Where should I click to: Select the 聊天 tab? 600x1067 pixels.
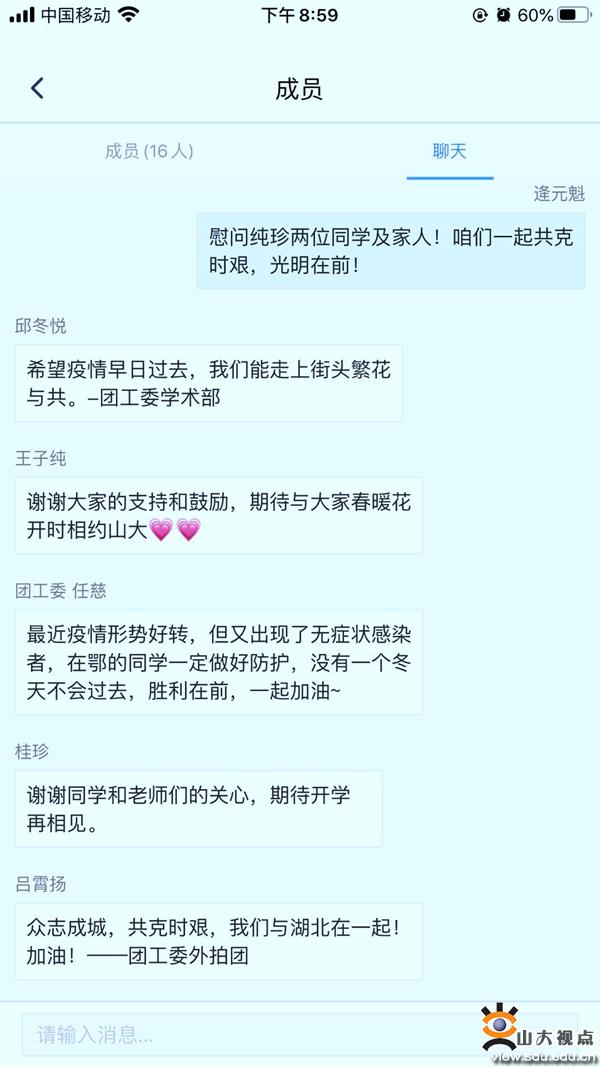coord(449,152)
